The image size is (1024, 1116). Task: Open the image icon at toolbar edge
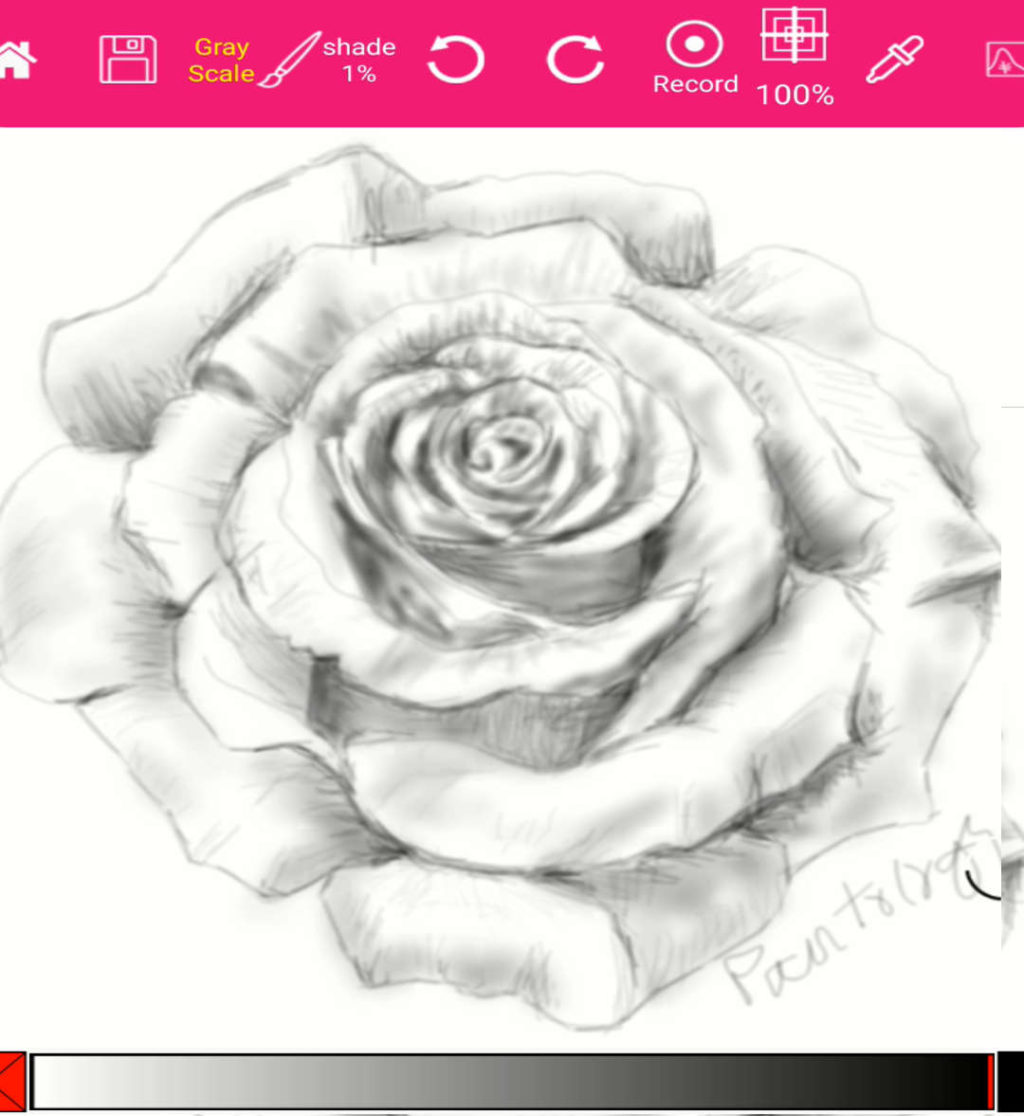coord(1005,60)
